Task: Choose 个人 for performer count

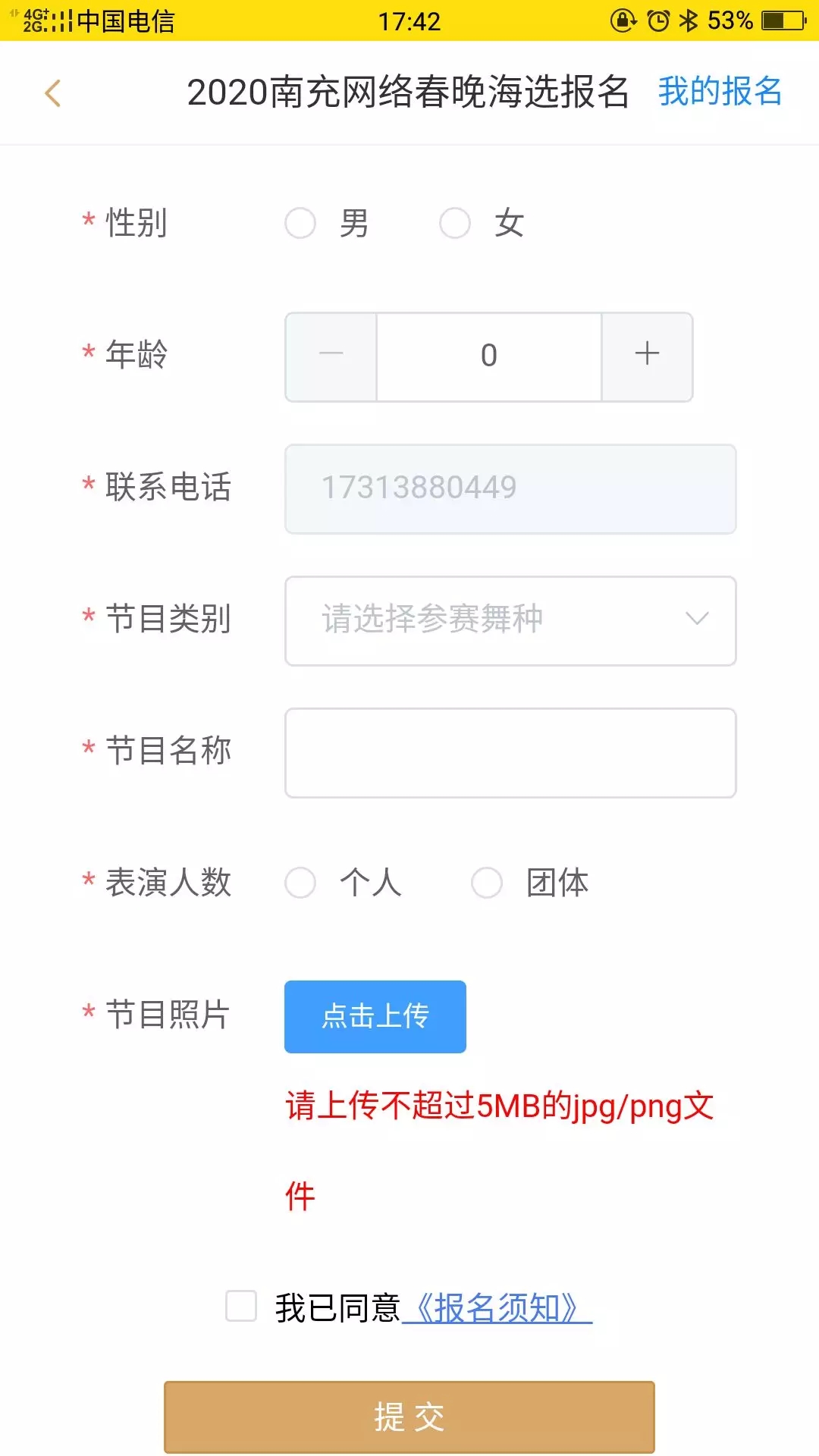Action: [300, 883]
